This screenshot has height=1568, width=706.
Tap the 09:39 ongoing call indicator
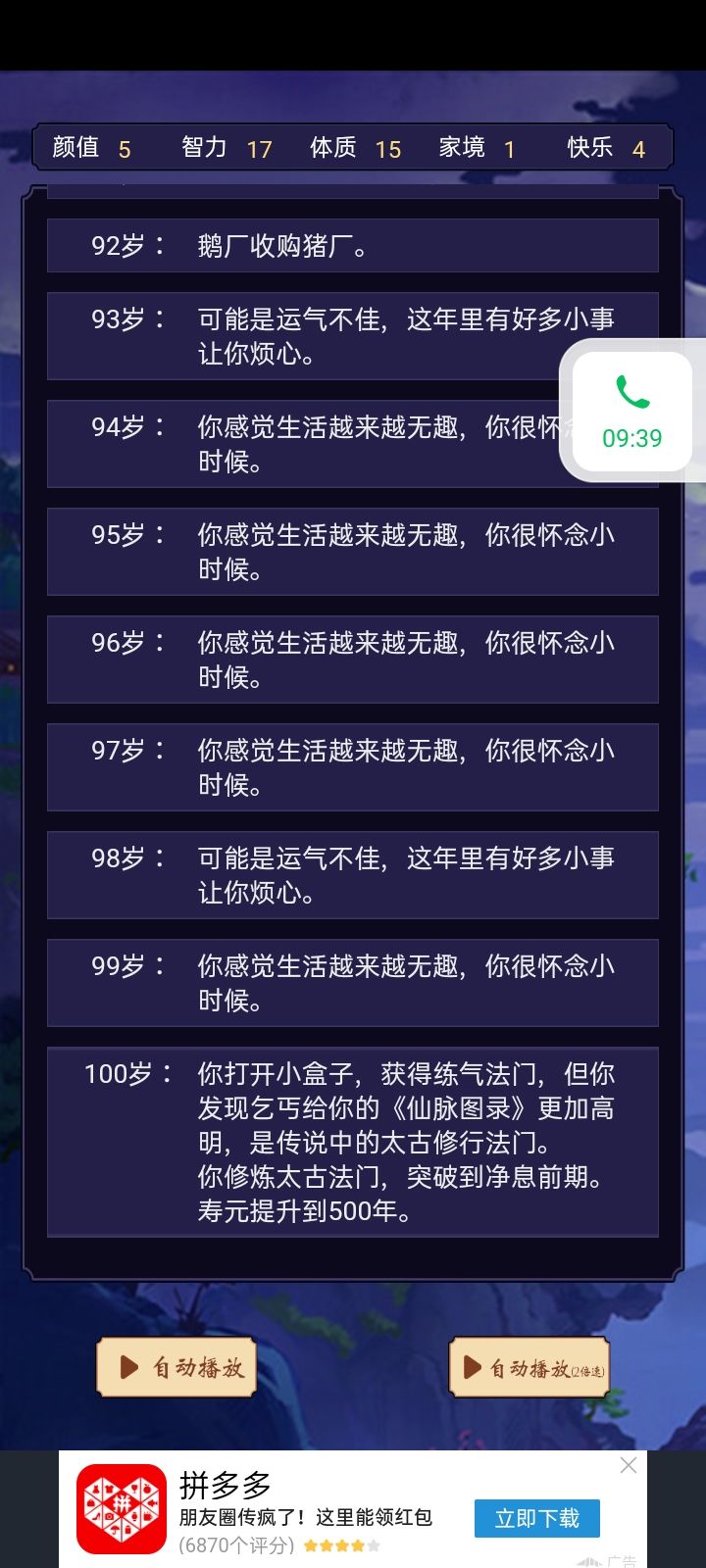tap(632, 439)
